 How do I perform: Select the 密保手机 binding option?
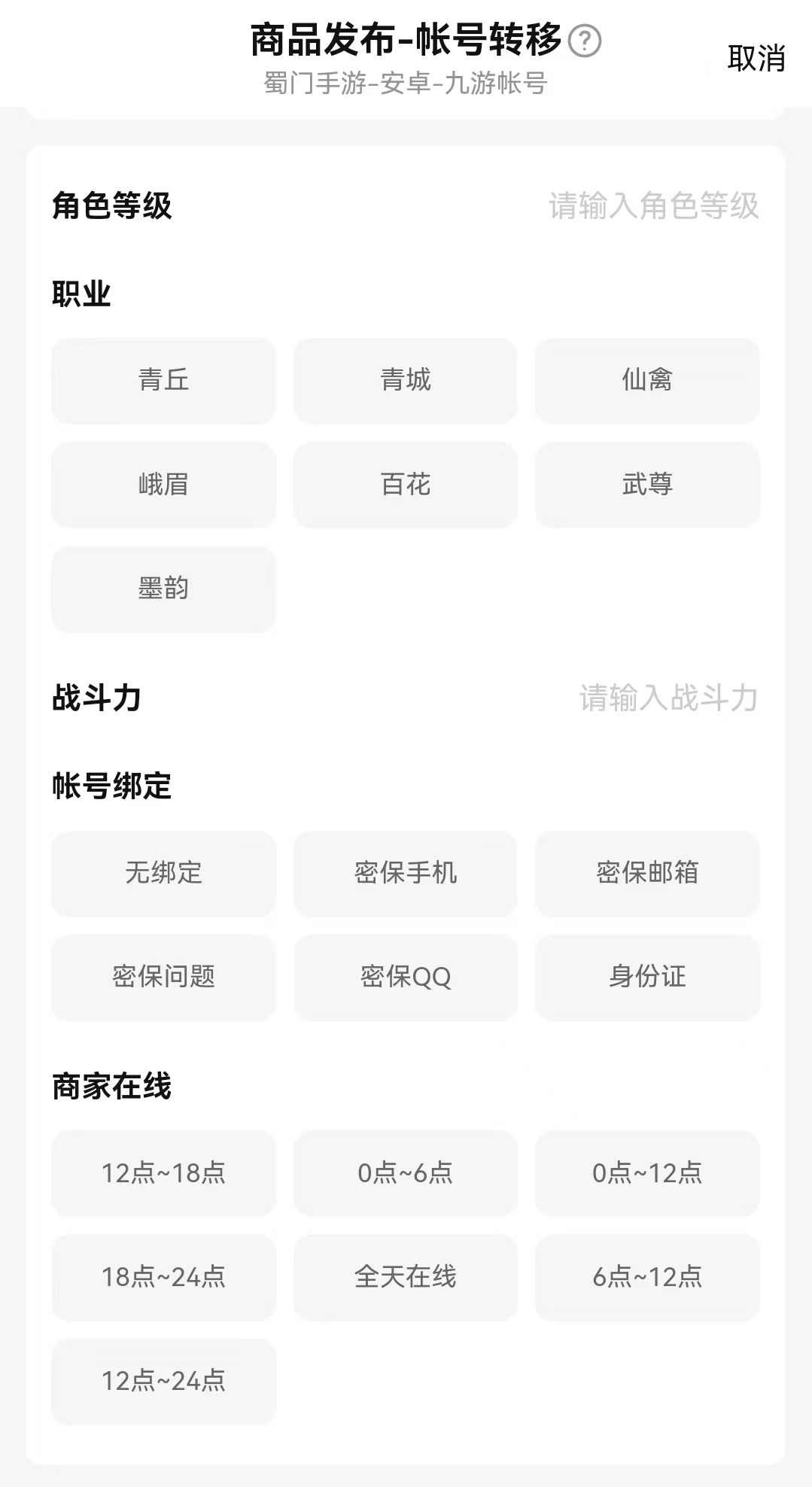[x=406, y=873]
